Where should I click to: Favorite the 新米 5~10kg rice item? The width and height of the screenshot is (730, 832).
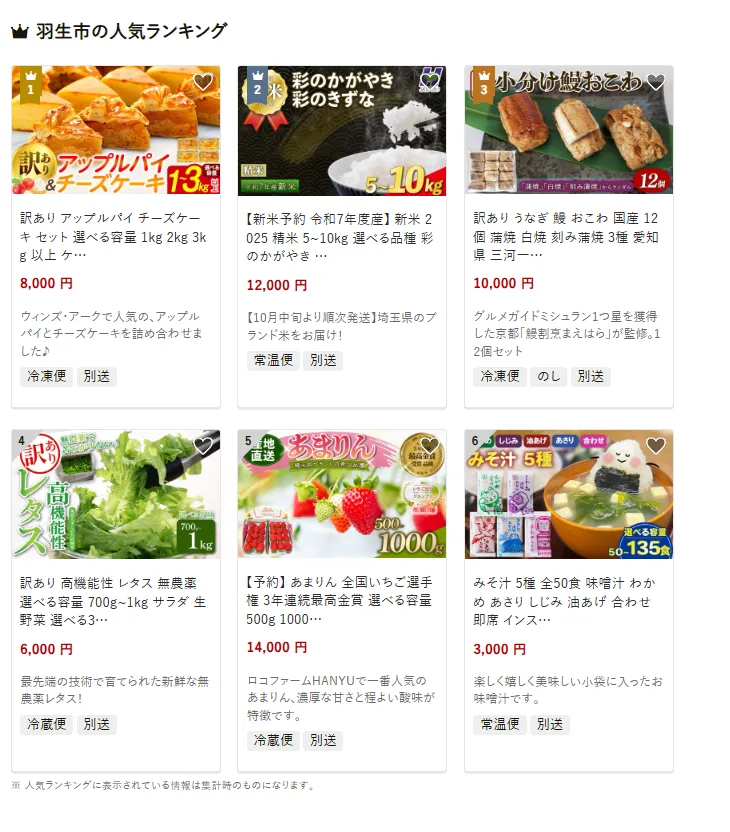coord(429,82)
